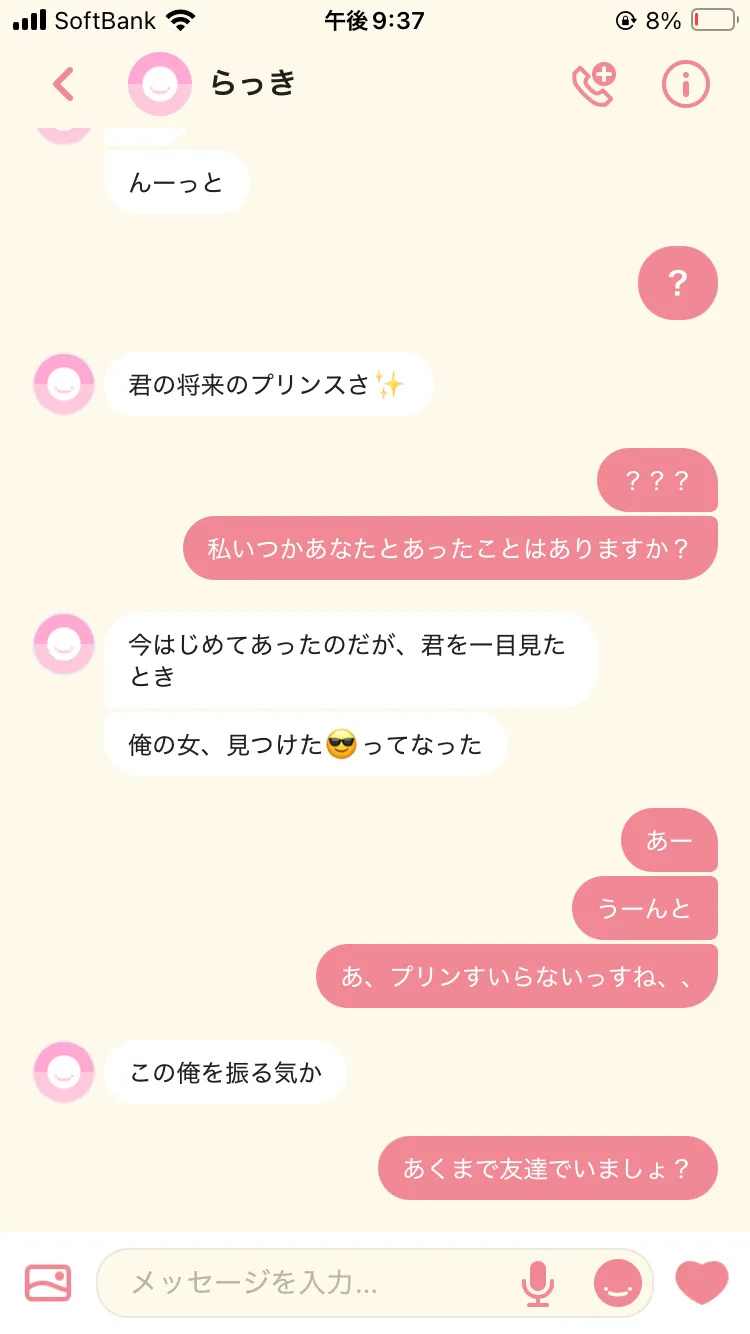Record a voice message with the microphone
Viewport: 750px width, 1334px height.
(x=538, y=1283)
